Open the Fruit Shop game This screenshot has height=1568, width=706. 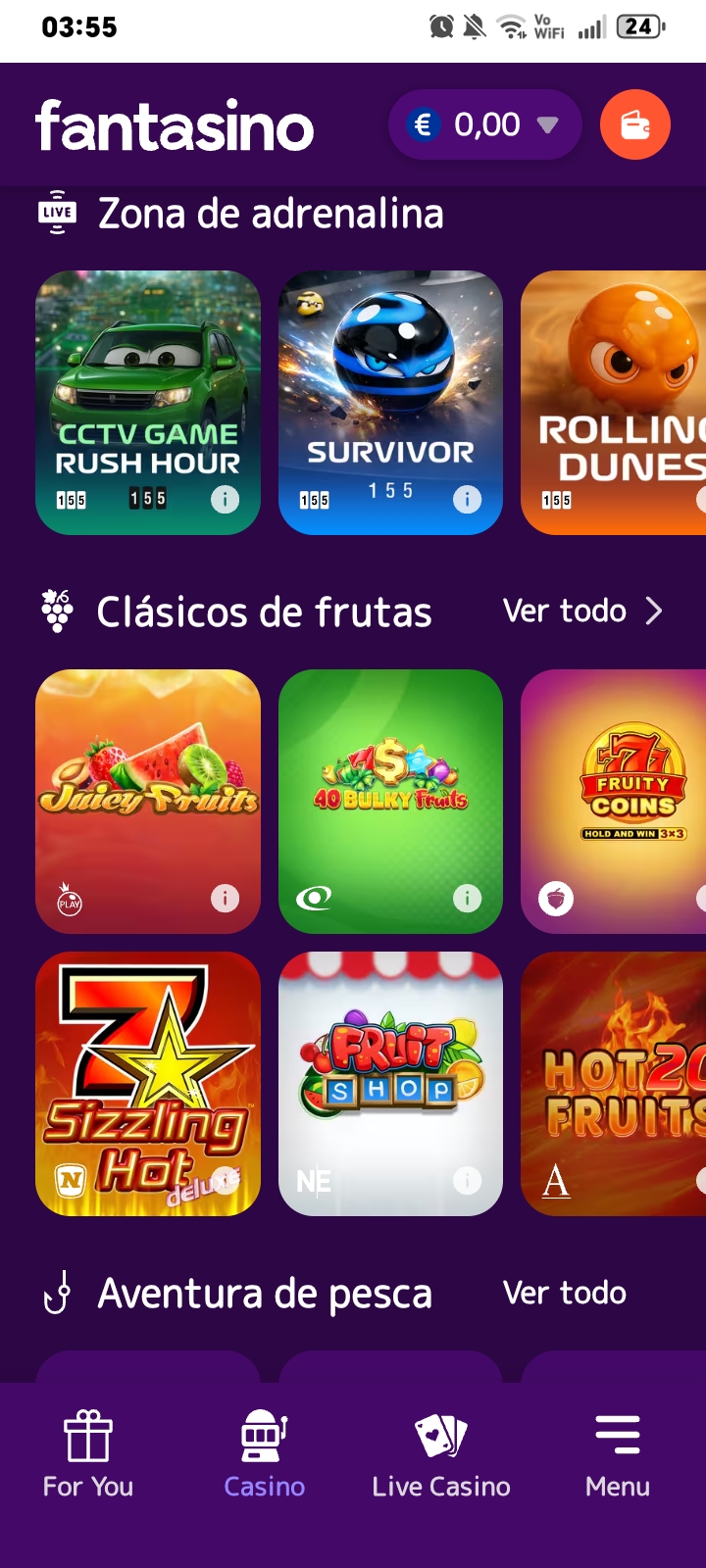[x=390, y=1084]
